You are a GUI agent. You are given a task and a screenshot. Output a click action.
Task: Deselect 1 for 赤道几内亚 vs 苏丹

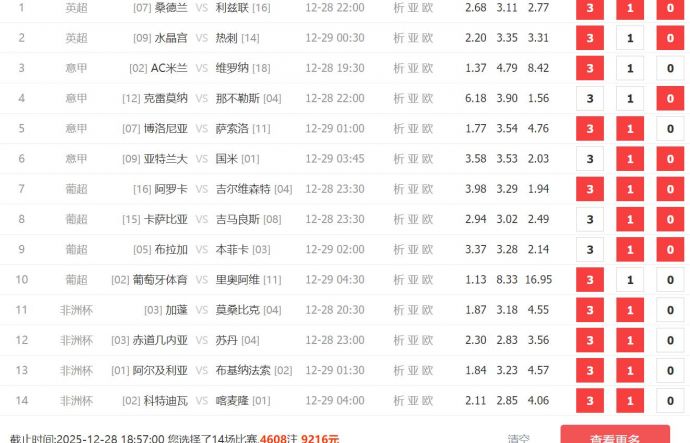[x=629, y=341]
